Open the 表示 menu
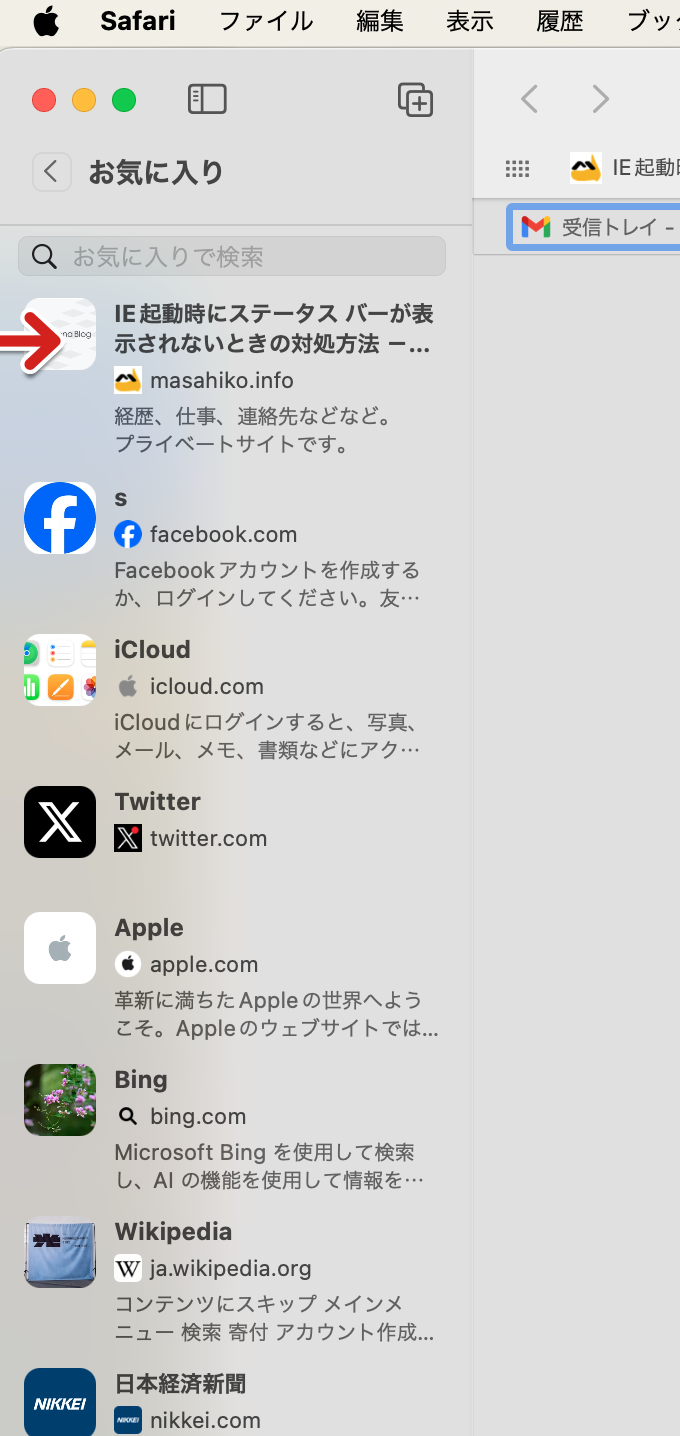Image resolution: width=680 pixels, height=1436 pixels. click(469, 21)
